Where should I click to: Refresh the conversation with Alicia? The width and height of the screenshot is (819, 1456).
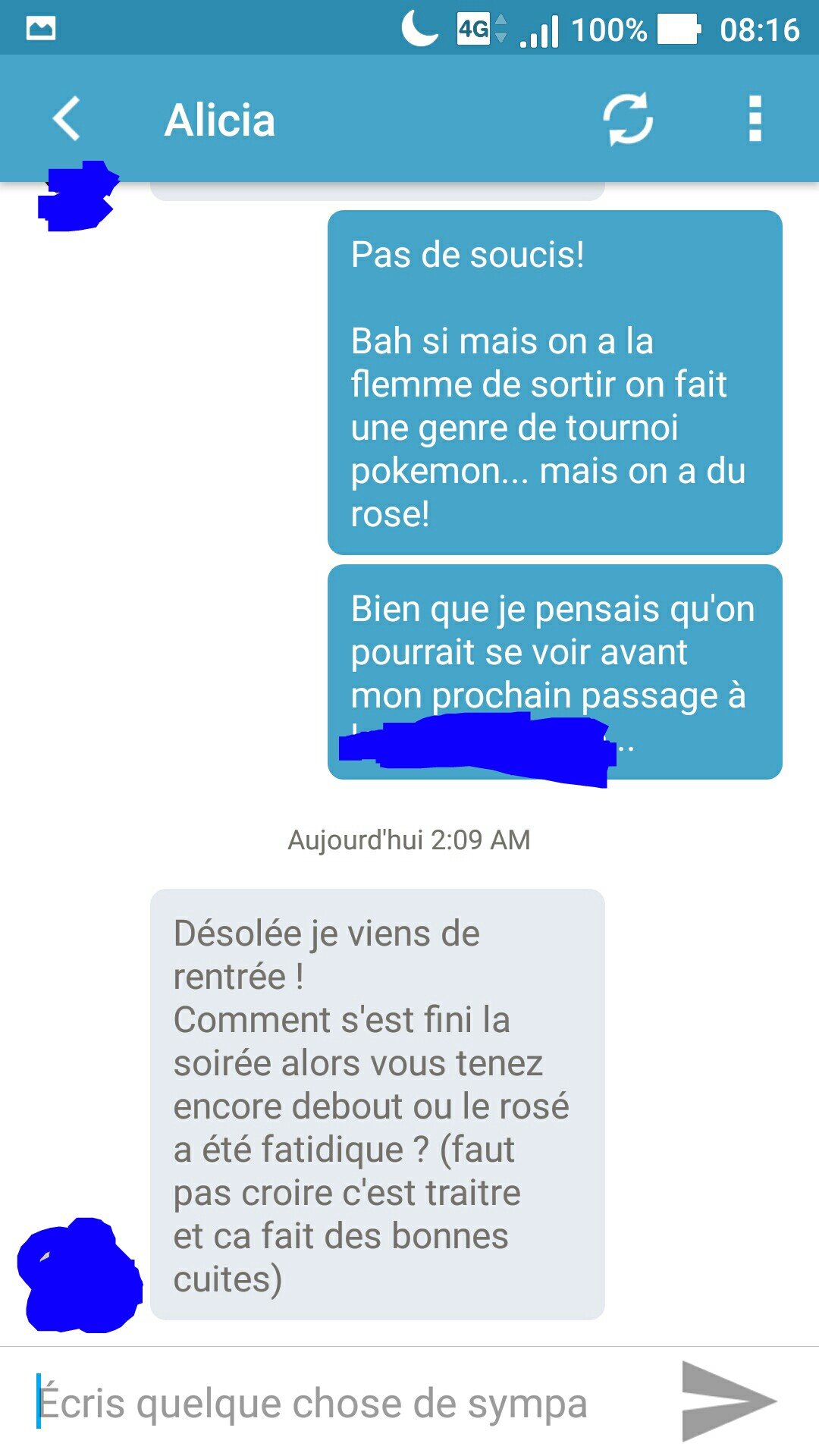coord(628,119)
